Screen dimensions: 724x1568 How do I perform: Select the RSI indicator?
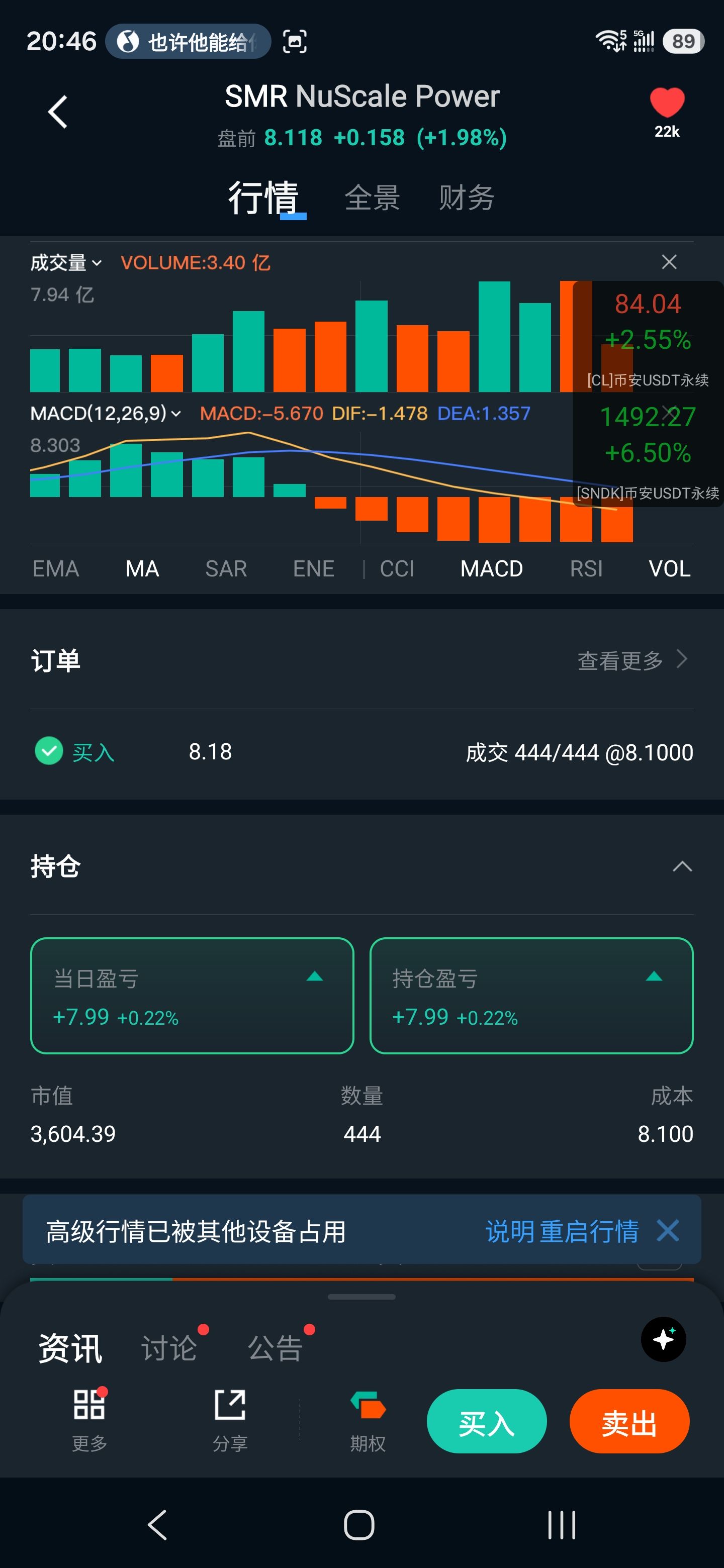coord(586,568)
